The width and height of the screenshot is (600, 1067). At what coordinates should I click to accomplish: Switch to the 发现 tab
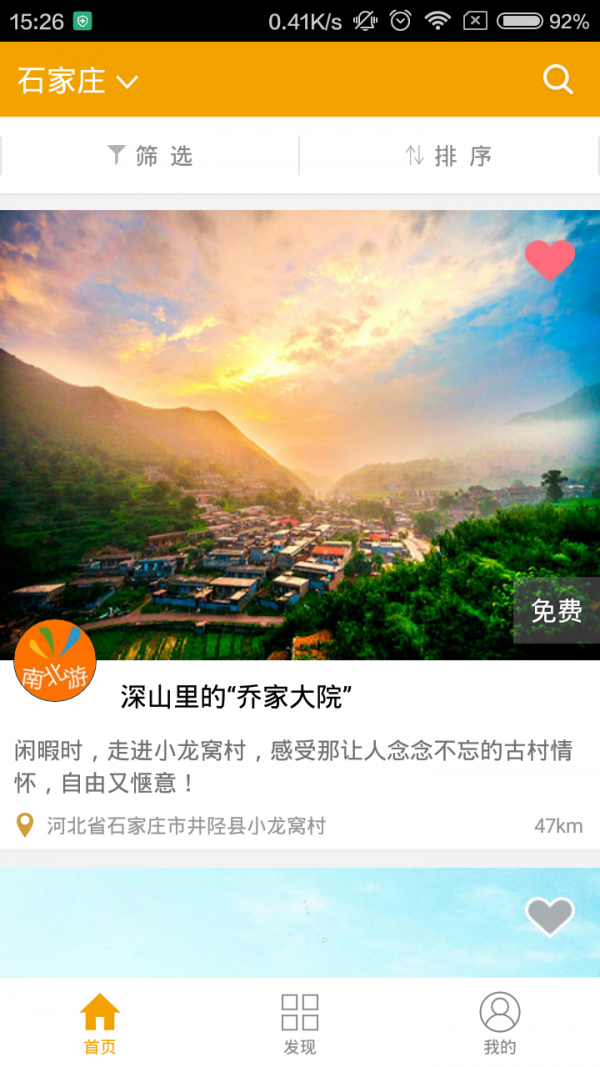(300, 1023)
